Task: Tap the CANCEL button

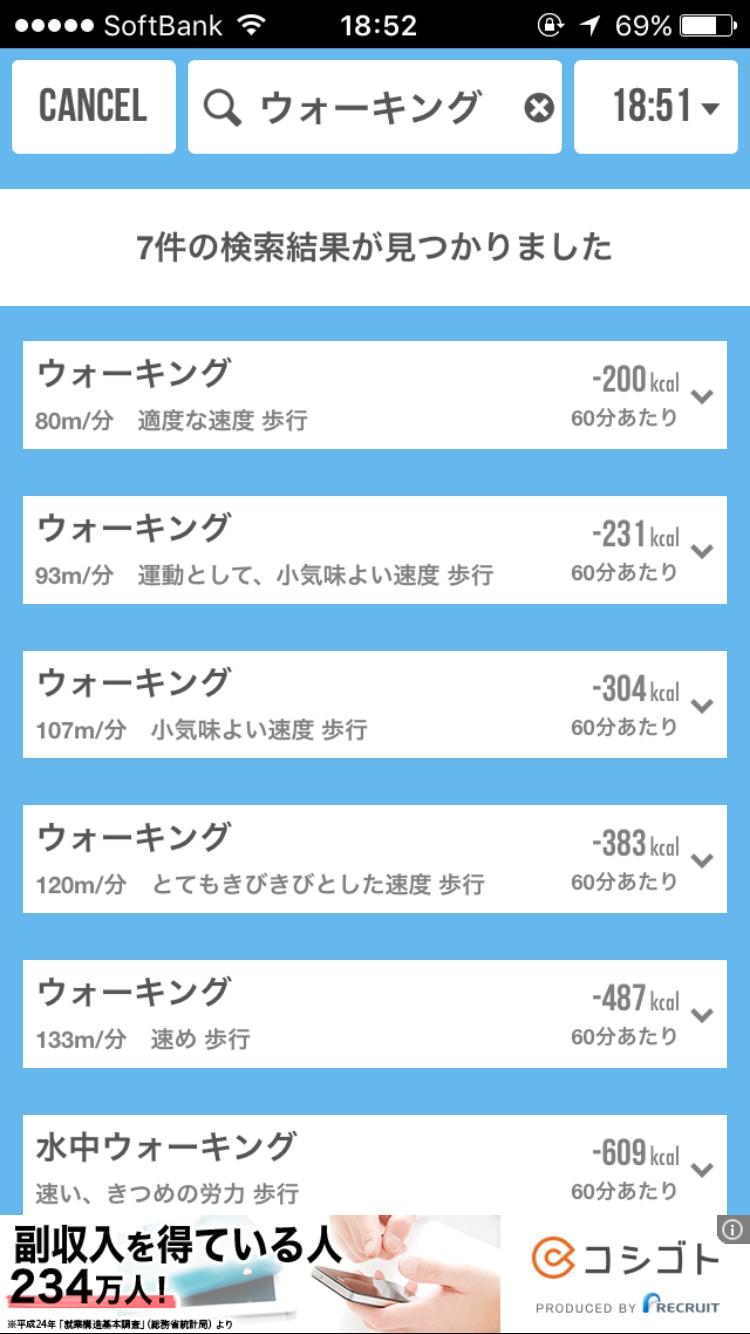Action: (x=94, y=107)
